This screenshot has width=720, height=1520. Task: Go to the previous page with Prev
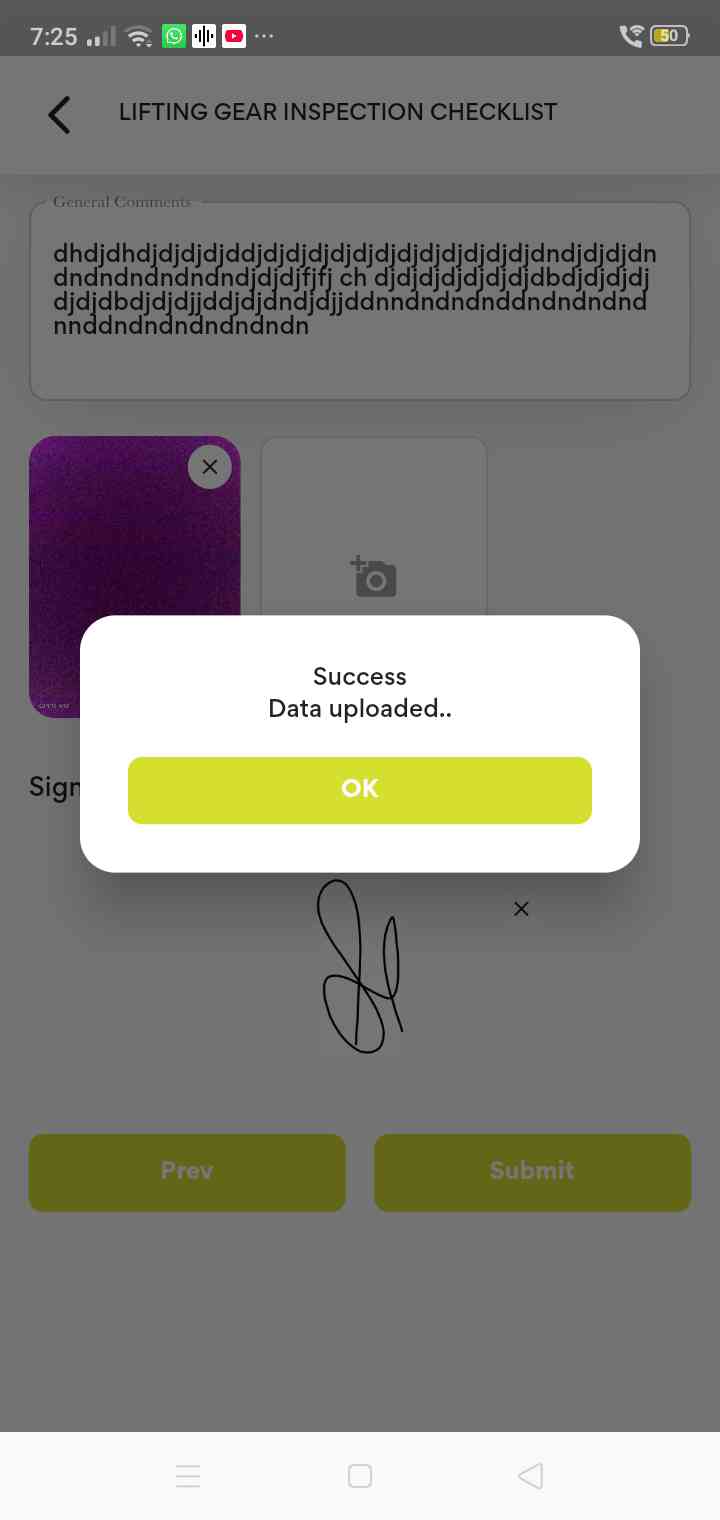(187, 1171)
